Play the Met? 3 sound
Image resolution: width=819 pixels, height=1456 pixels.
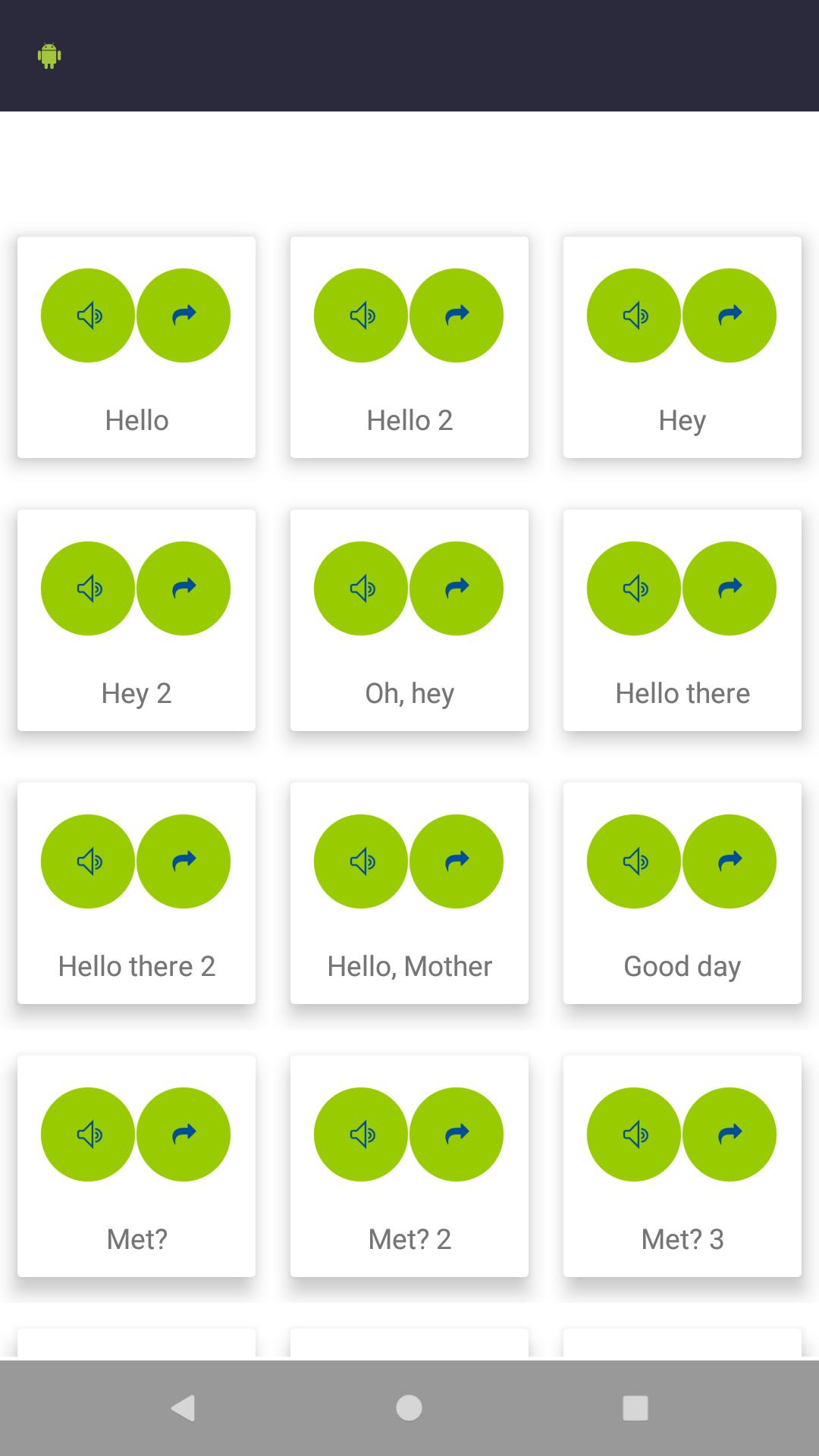click(634, 1134)
